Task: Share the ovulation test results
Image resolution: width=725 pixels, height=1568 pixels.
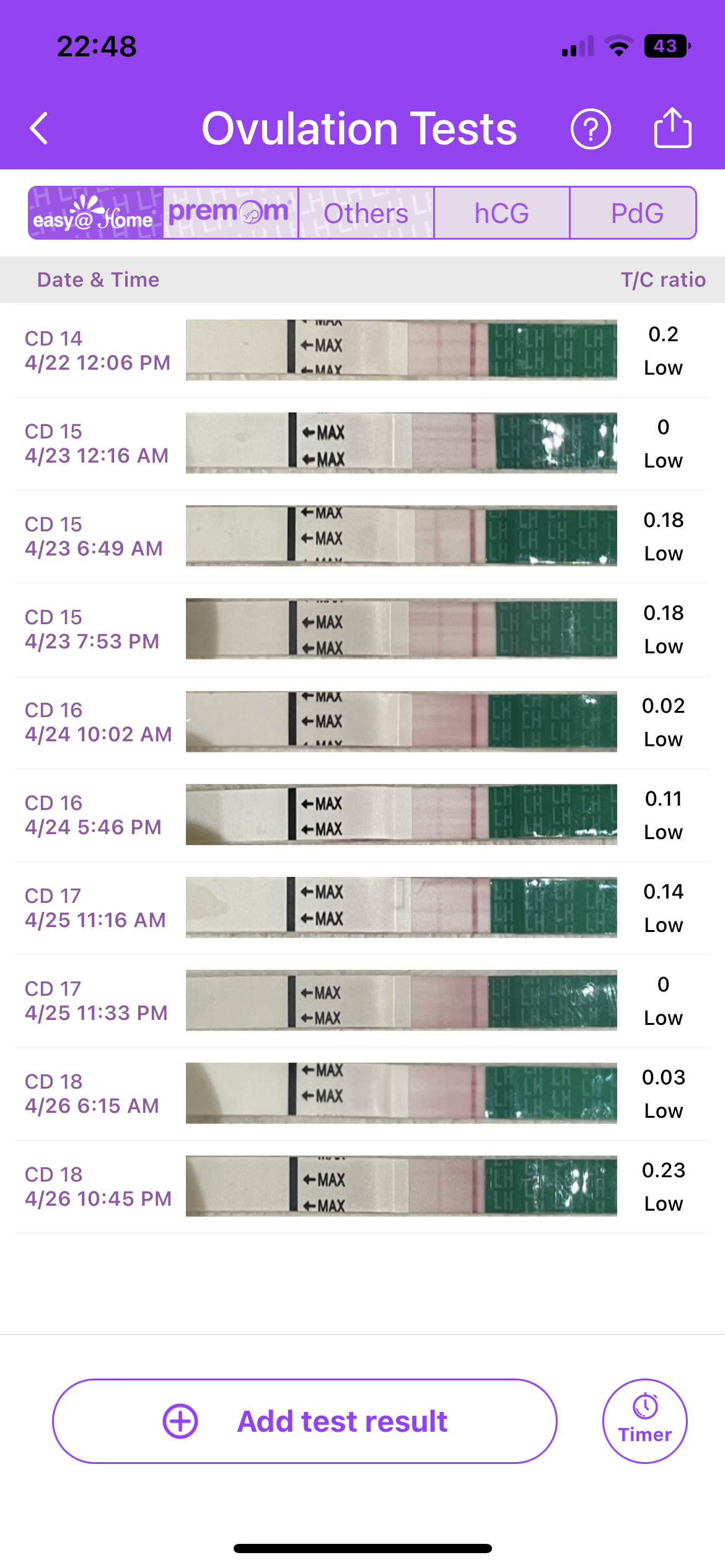Action: [x=672, y=128]
